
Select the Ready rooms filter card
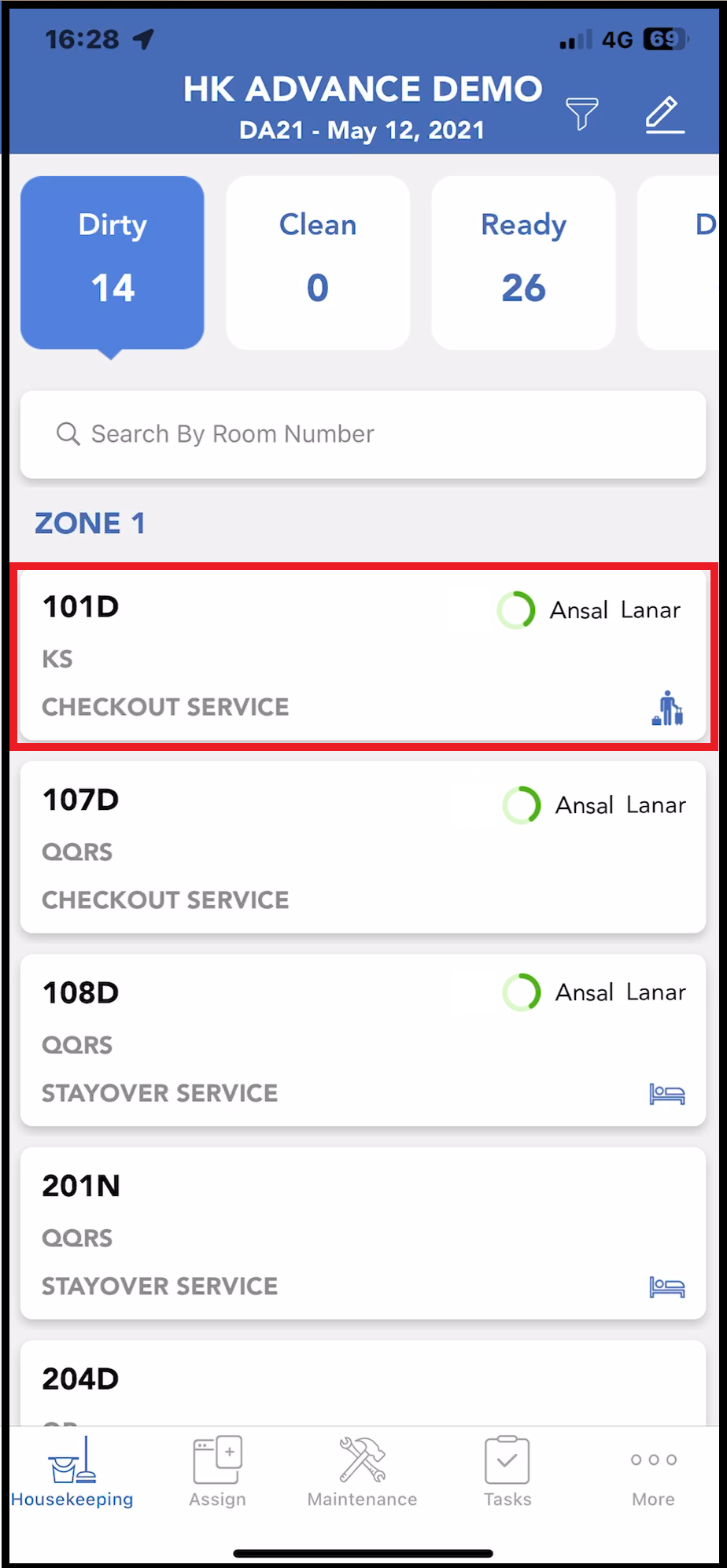point(522,262)
